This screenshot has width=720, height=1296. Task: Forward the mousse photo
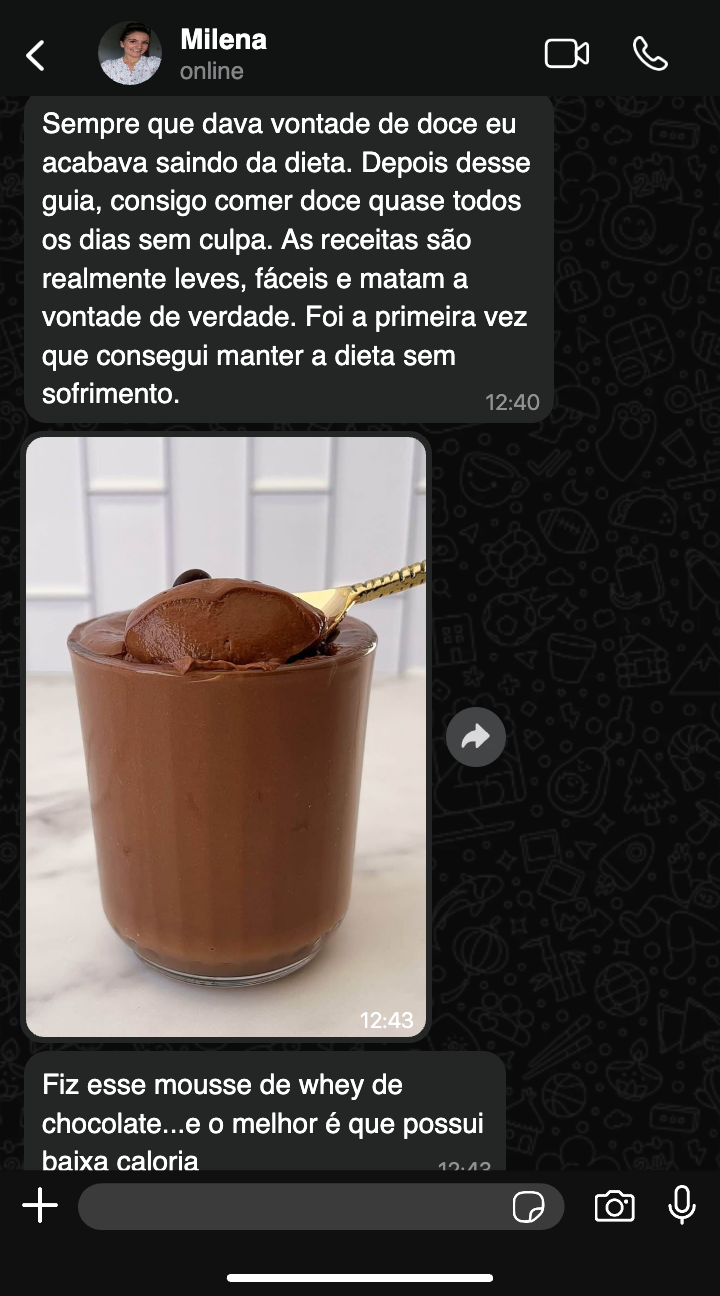475,737
